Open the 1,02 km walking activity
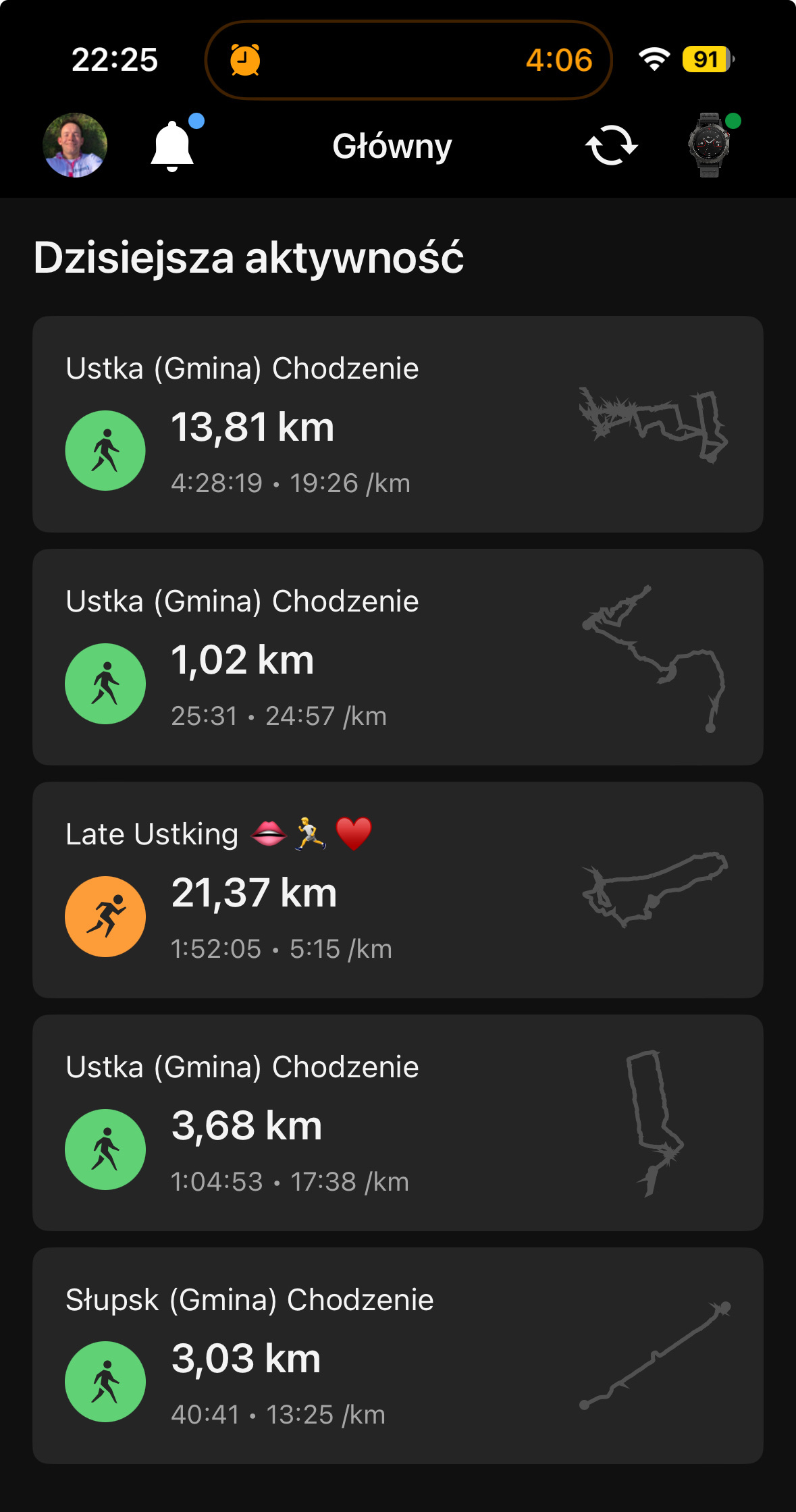Viewport: 796px width, 1512px height. coord(398,657)
